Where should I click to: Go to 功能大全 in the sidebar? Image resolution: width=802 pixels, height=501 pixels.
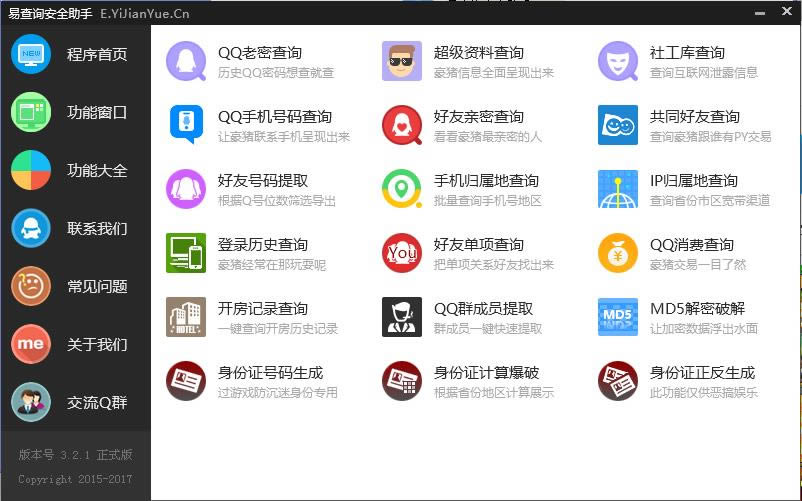pos(75,170)
